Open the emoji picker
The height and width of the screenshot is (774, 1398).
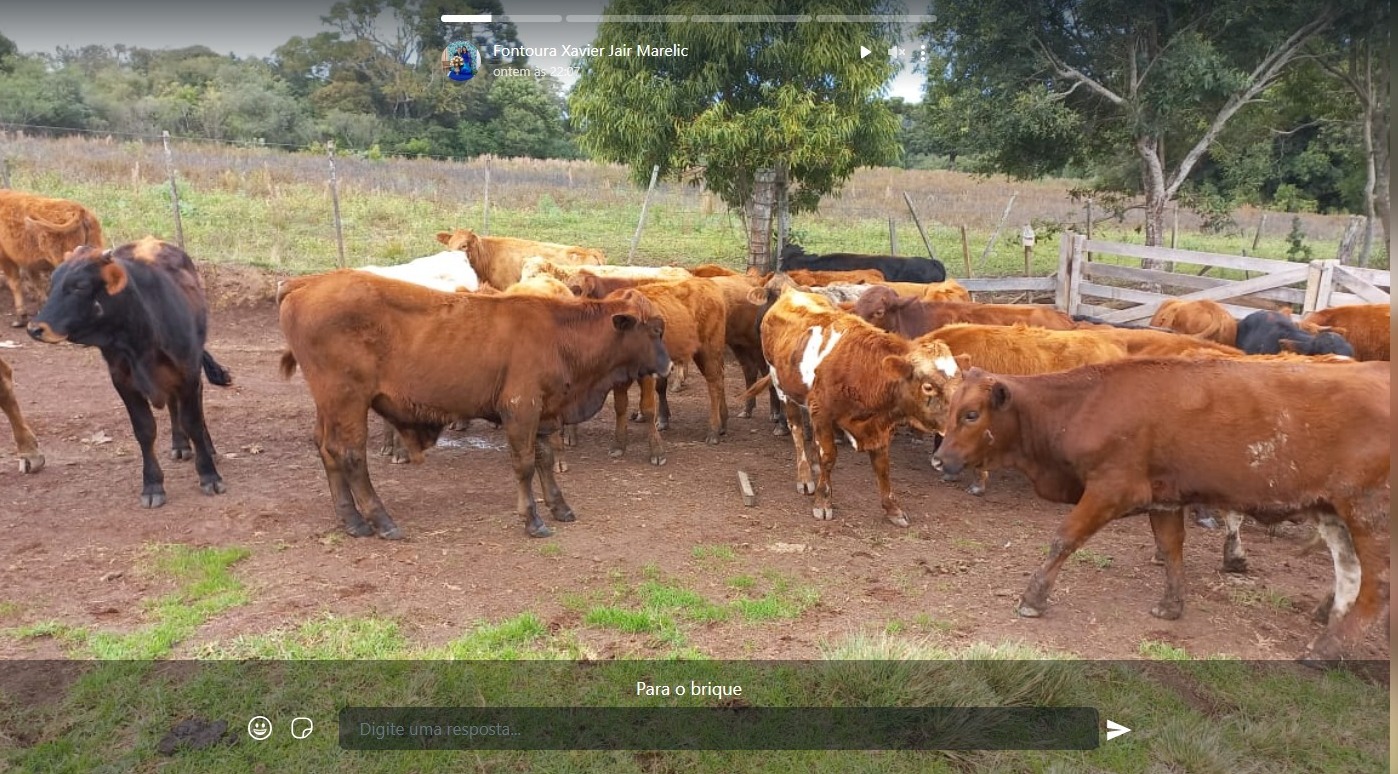[260, 728]
